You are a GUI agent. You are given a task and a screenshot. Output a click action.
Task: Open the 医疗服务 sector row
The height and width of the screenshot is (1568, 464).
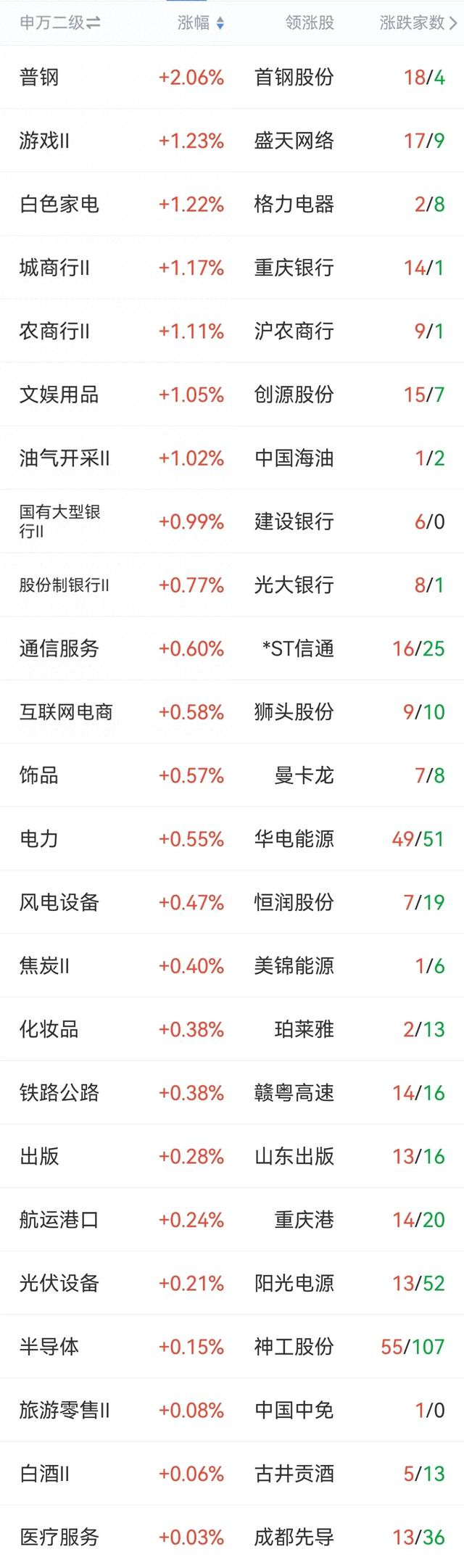point(232,1537)
